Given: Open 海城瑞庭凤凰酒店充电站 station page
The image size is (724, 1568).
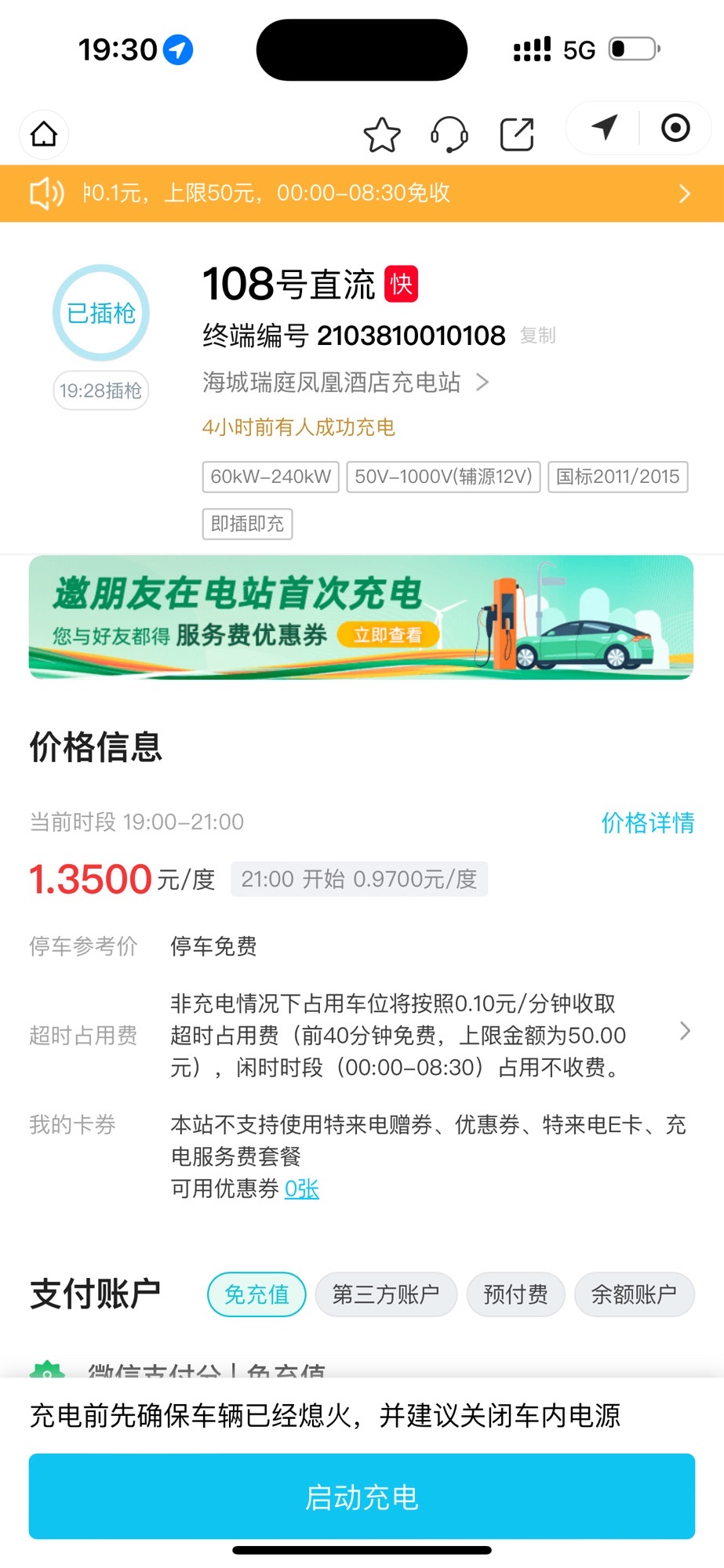Looking at the screenshot, I should 345,383.
